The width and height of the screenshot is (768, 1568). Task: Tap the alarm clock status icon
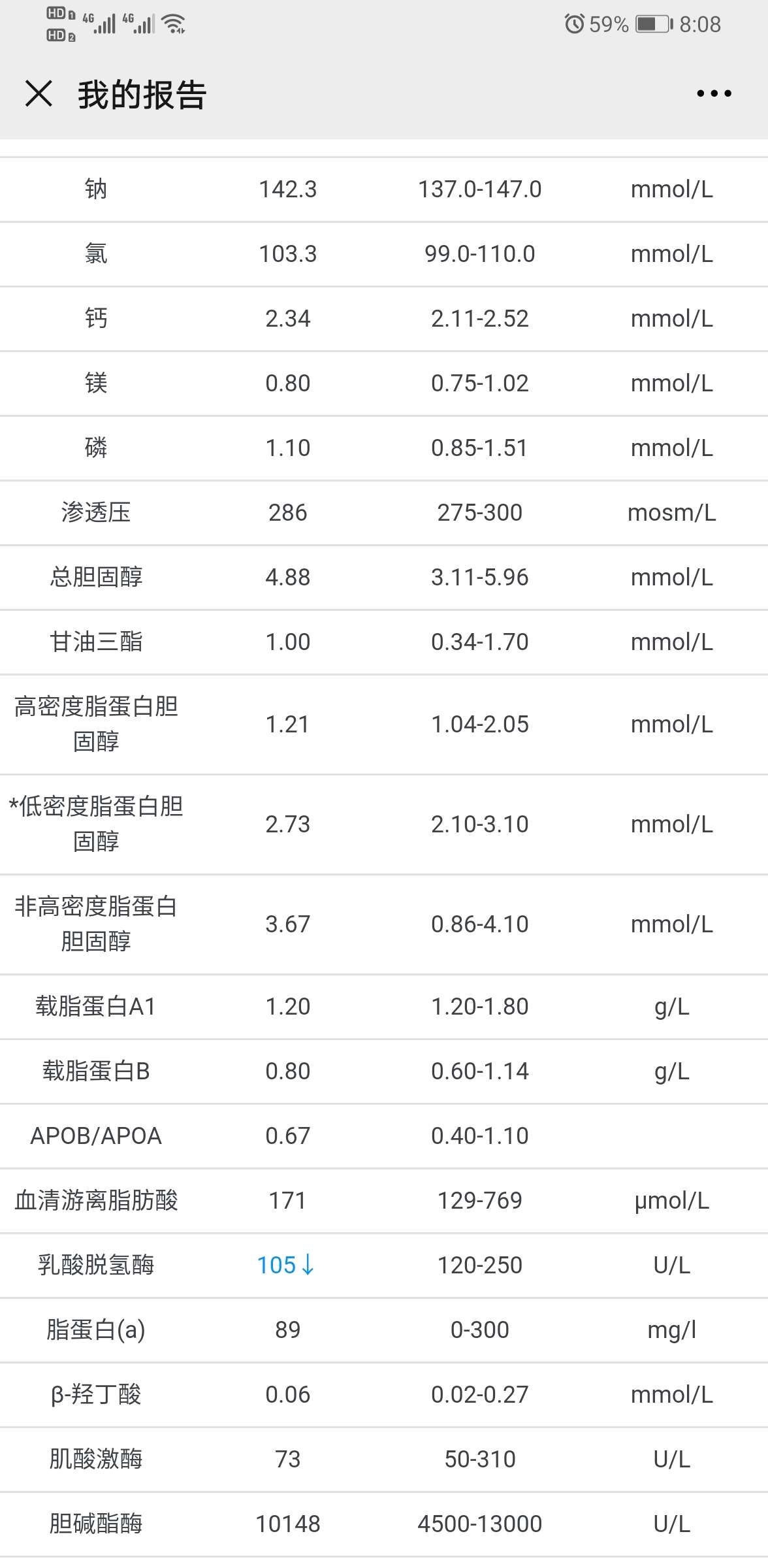click(x=573, y=24)
